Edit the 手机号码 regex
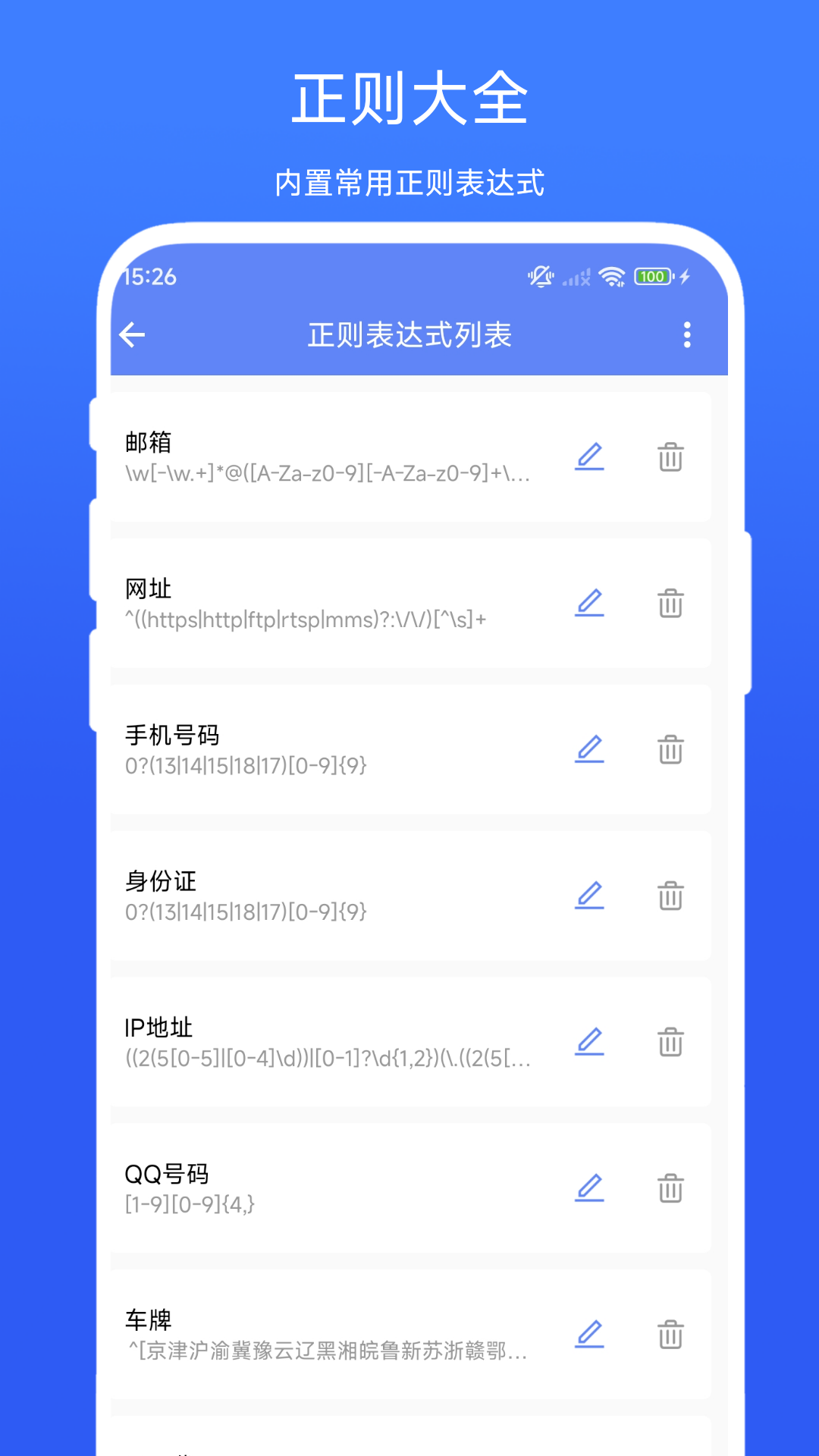This screenshot has width=819, height=1456. [591, 749]
